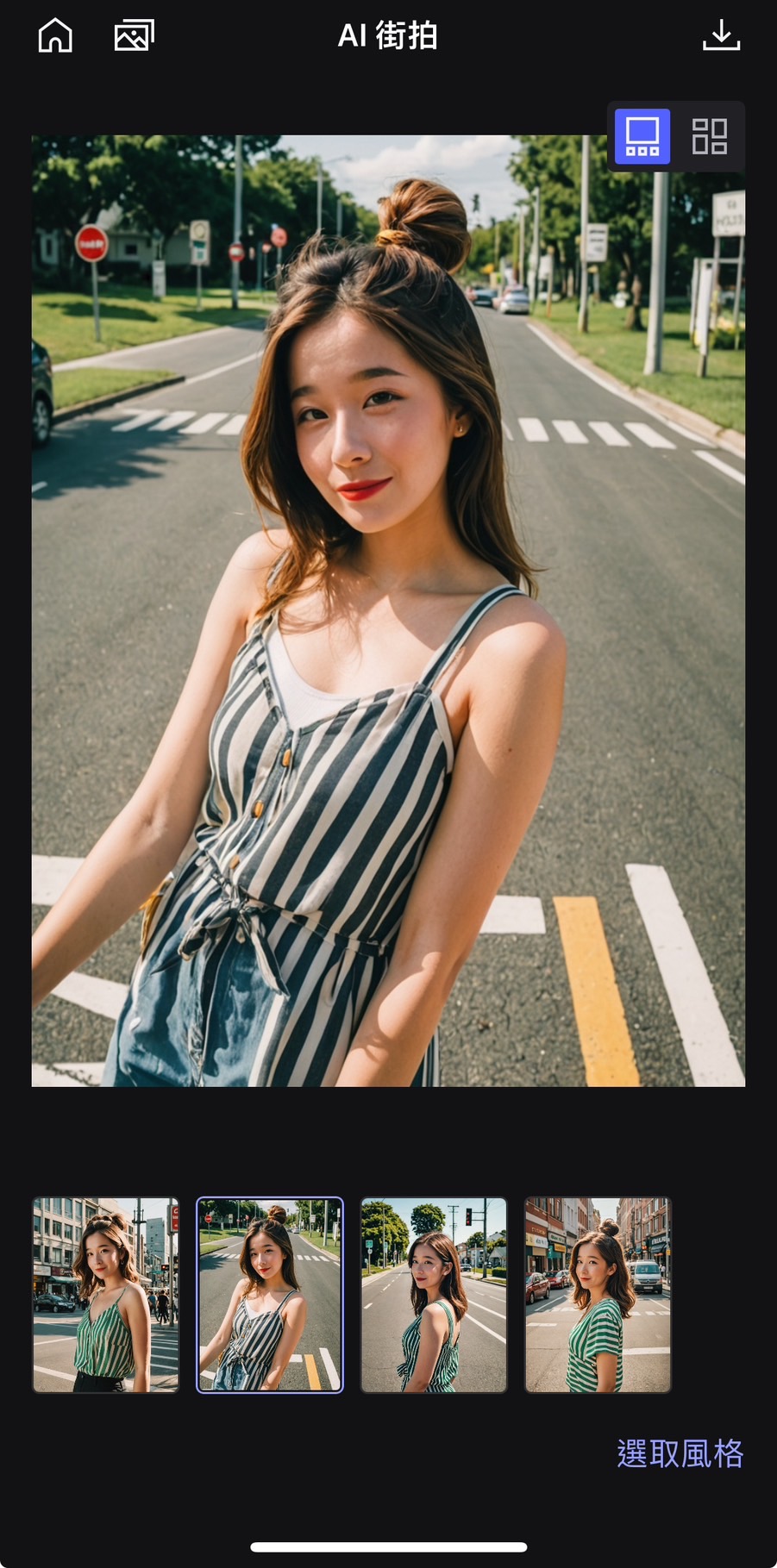Tap the house-shaped navigation icon
Viewport: 777px width, 1568px height.
coord(54,34)
